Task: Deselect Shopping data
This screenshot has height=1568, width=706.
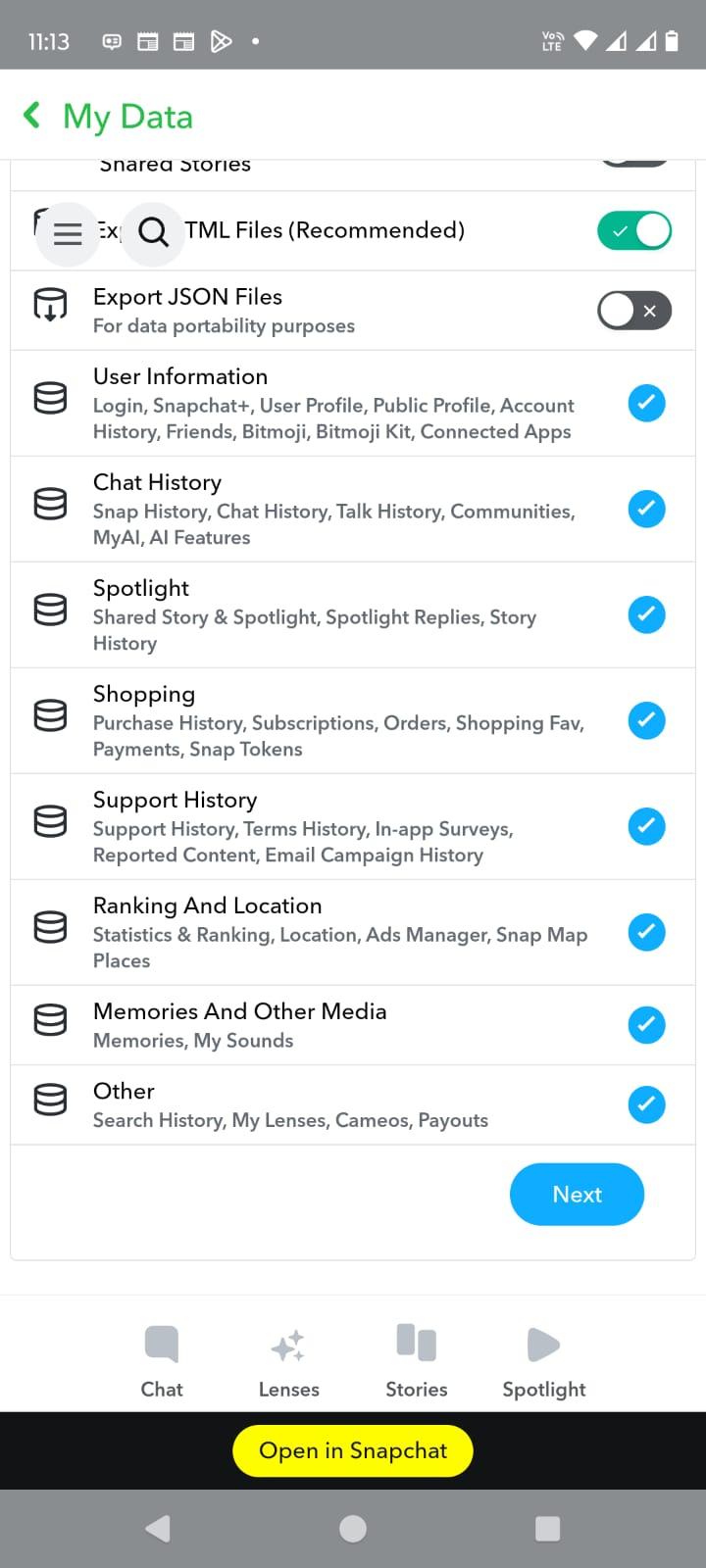Action: point(646,720)
